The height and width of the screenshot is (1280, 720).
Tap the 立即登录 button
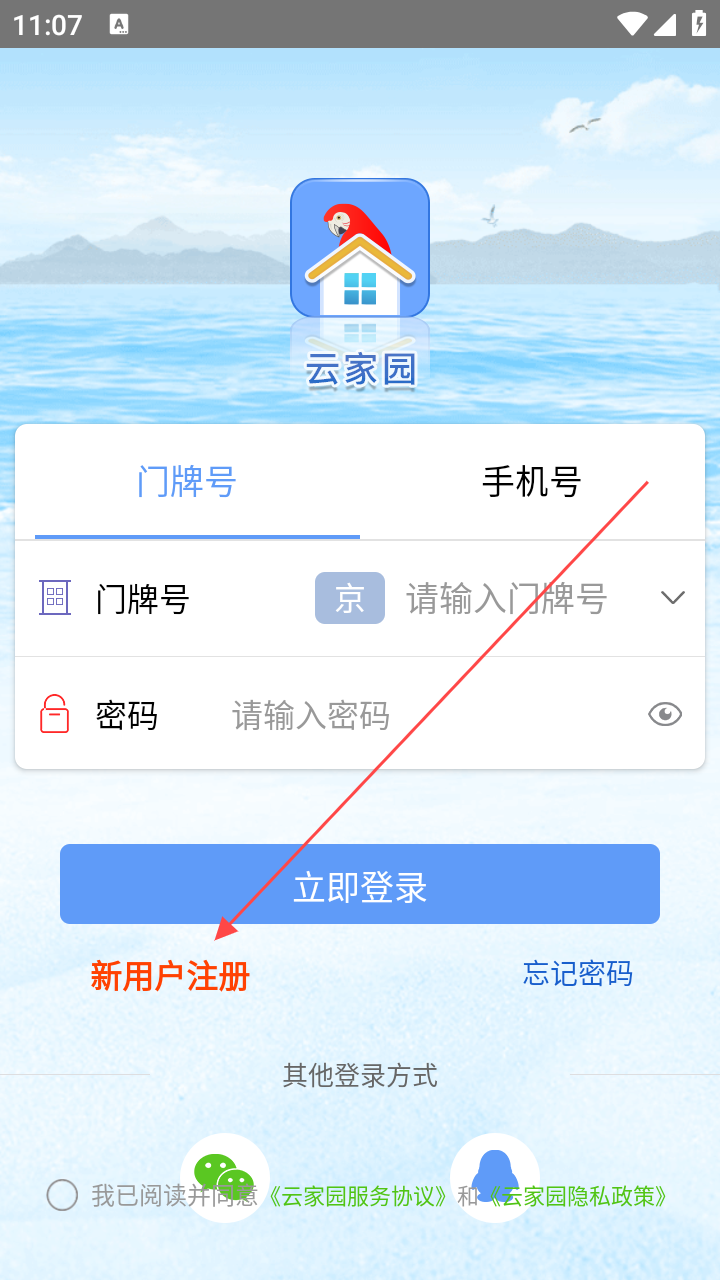(x=360, y=884)
